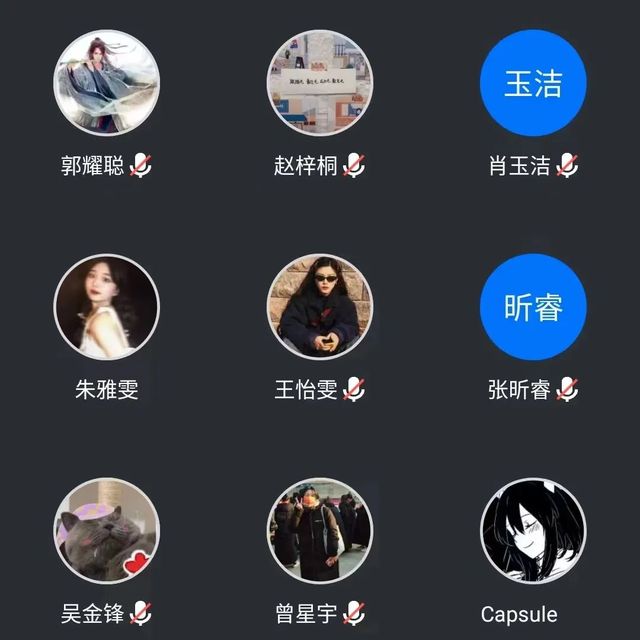Screen dimensions: 640x640
Task: Select 赵梓桐's avatar
Action: point(319,82)
